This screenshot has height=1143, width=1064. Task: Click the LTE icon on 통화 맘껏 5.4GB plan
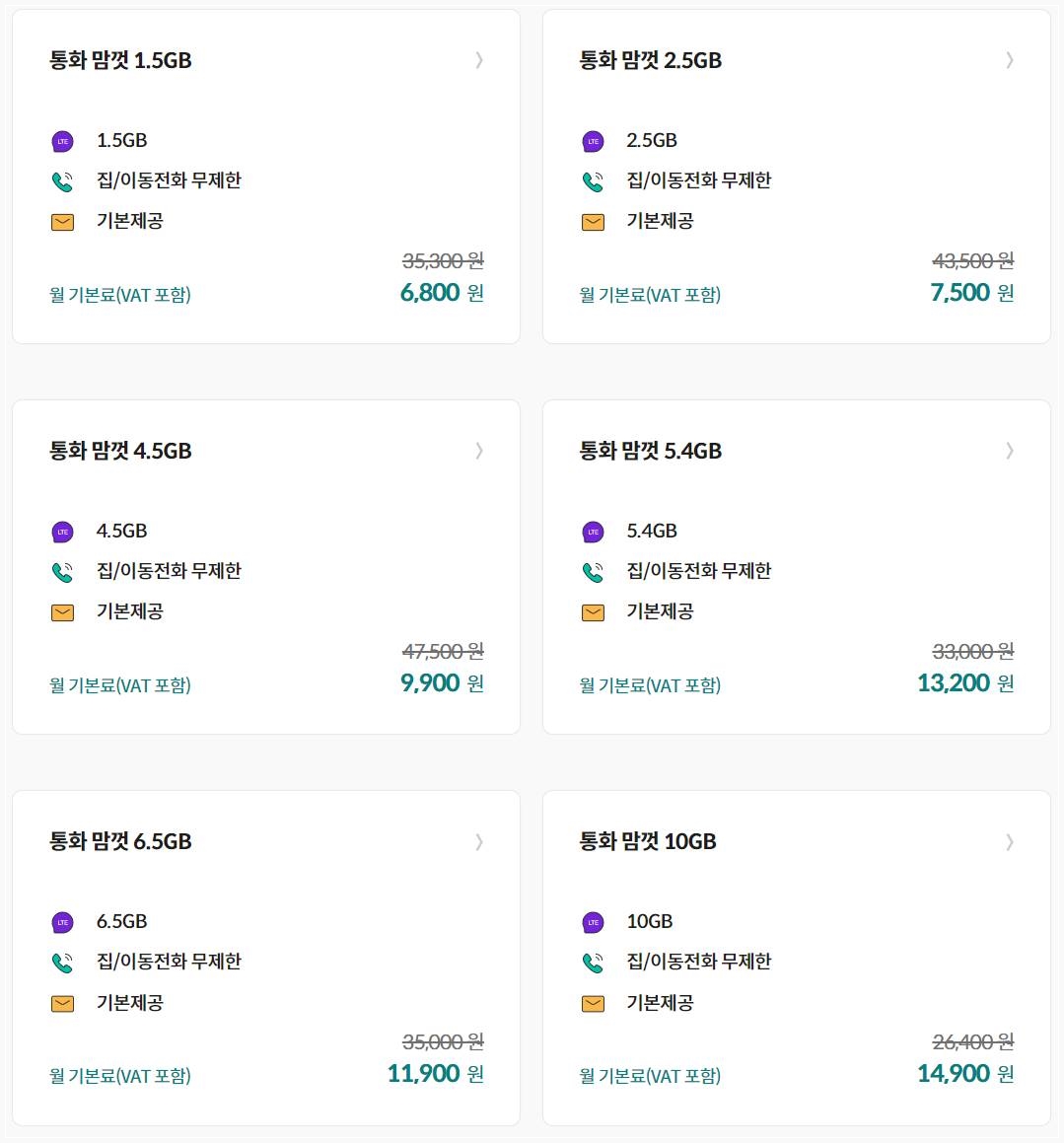point(592,532)
